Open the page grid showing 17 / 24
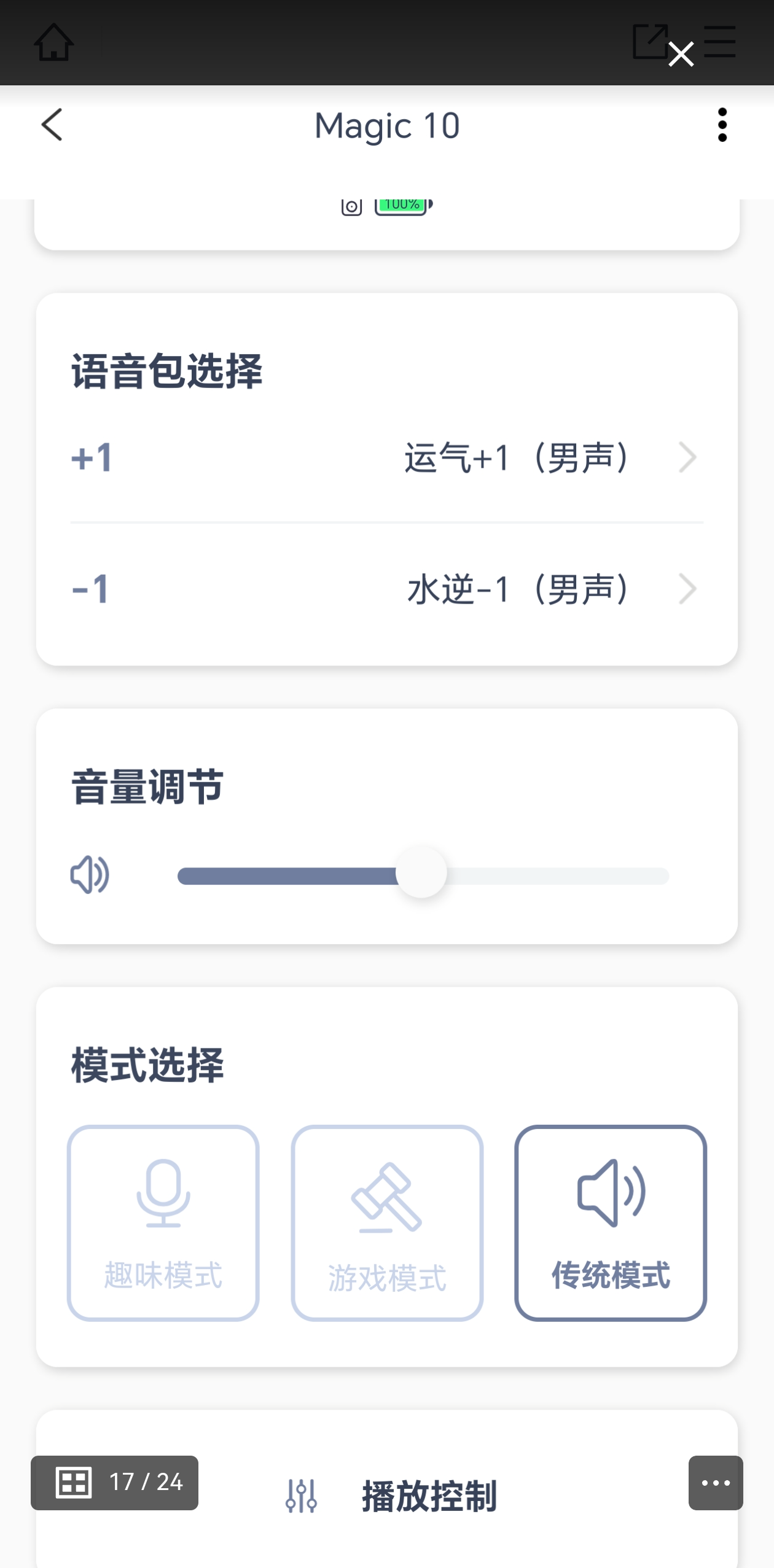 [x=115, y=1482]
